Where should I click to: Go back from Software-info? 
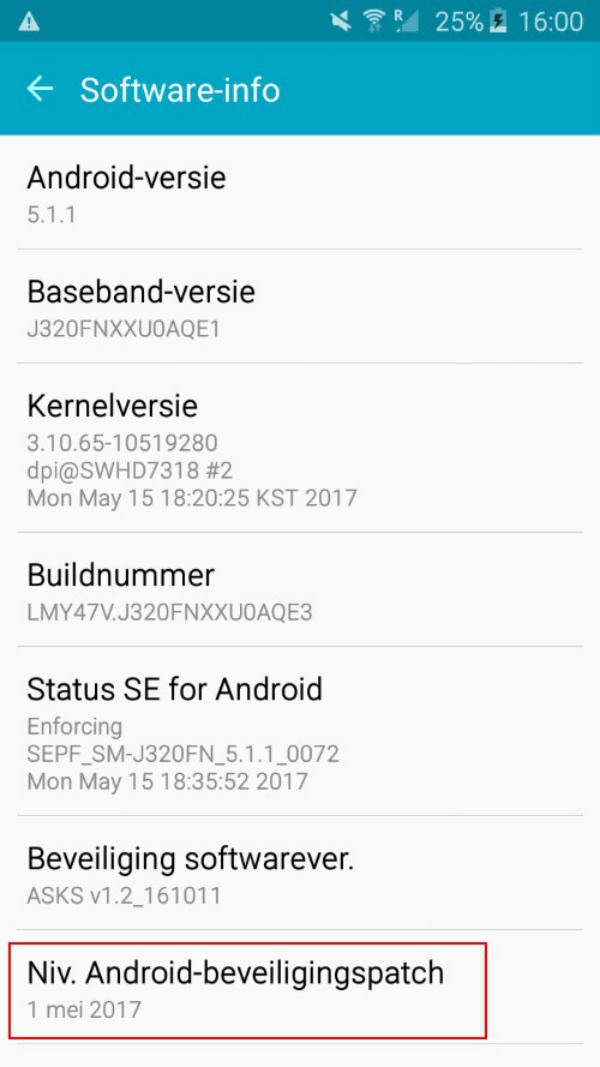click(40, 89)
